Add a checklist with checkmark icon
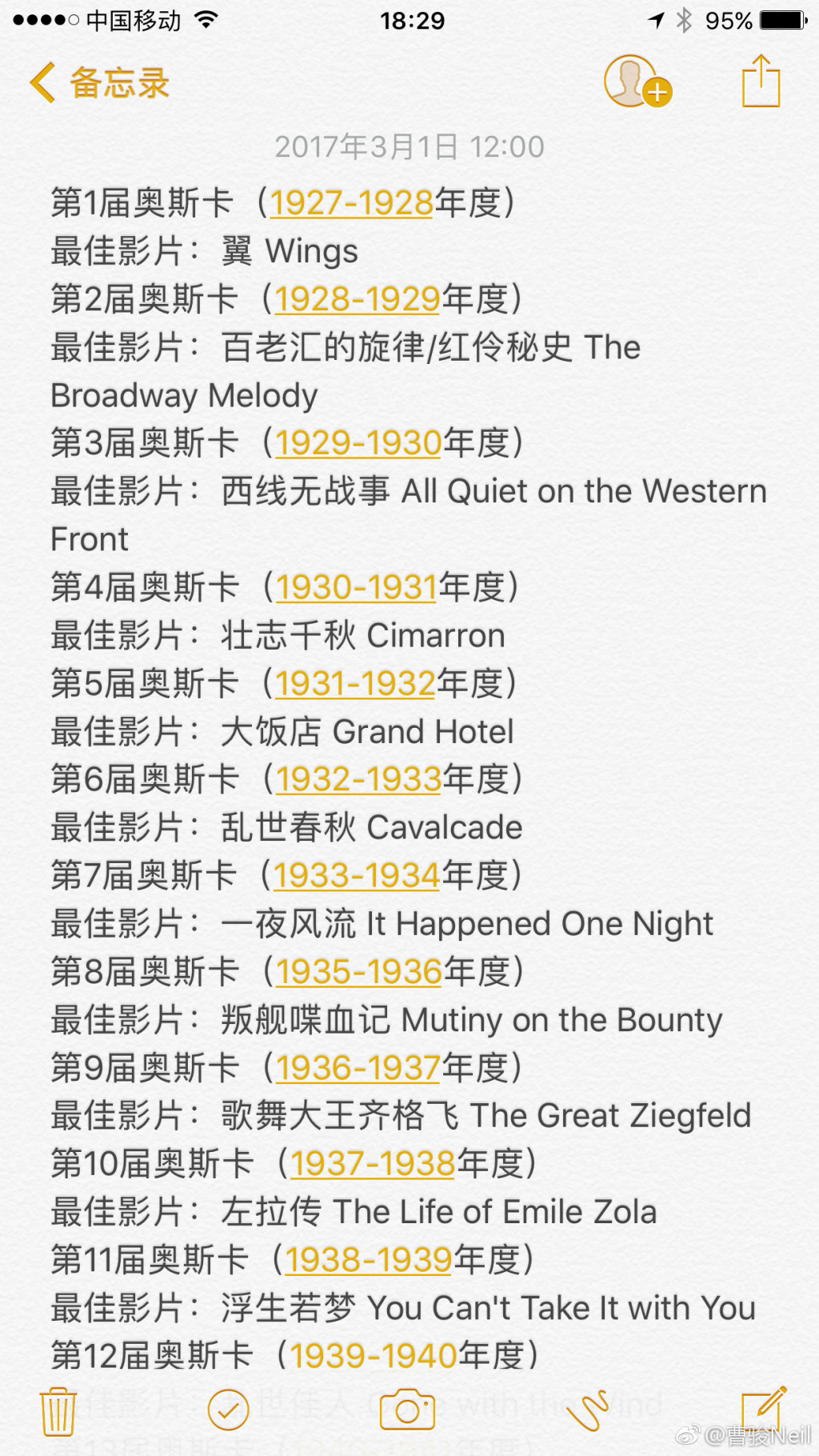Image resolution: width=819 pixels, height=1456 pixels. (x=228, y=1410)
